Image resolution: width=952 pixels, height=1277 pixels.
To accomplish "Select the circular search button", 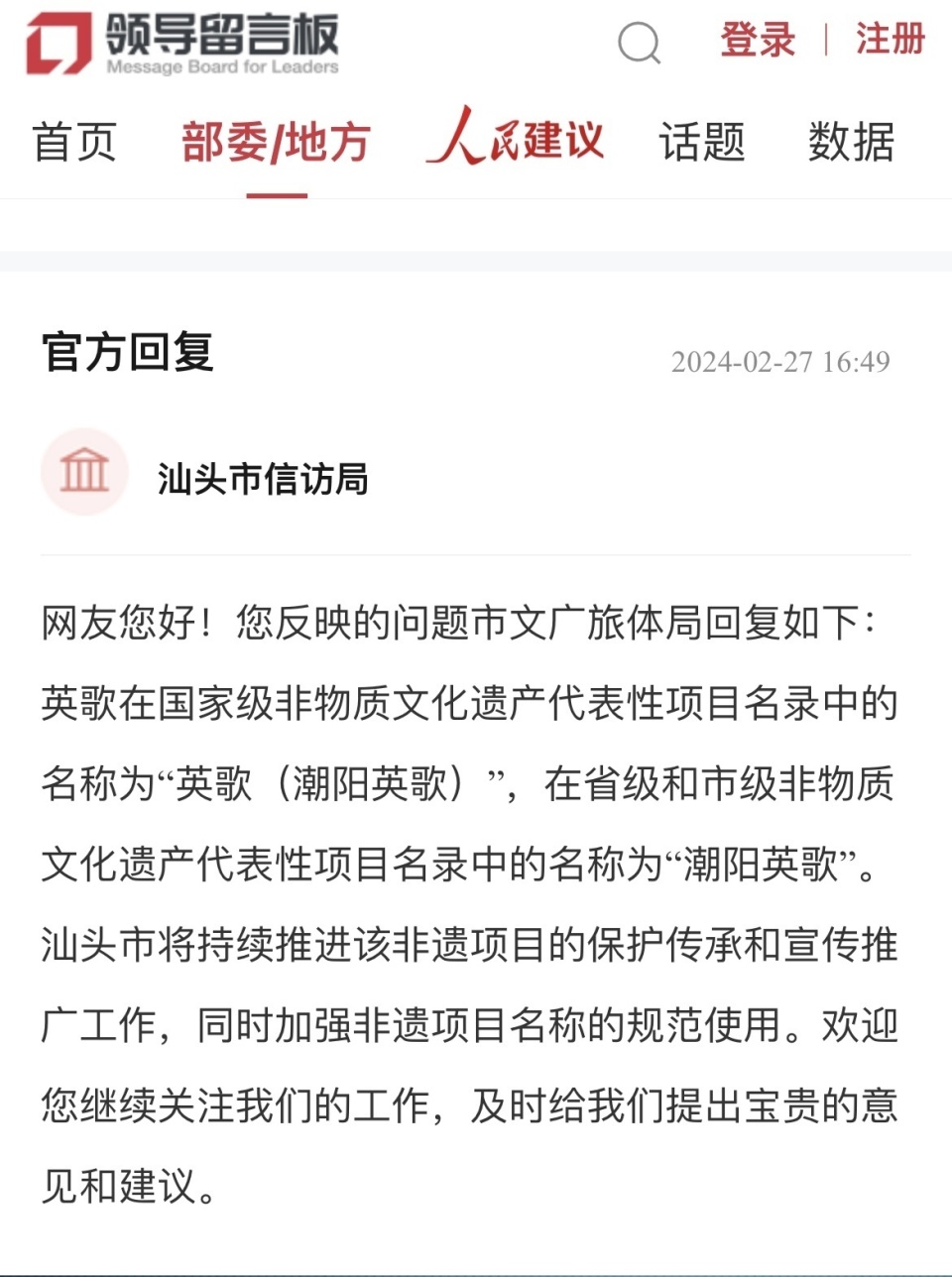I will pos(640,44).
